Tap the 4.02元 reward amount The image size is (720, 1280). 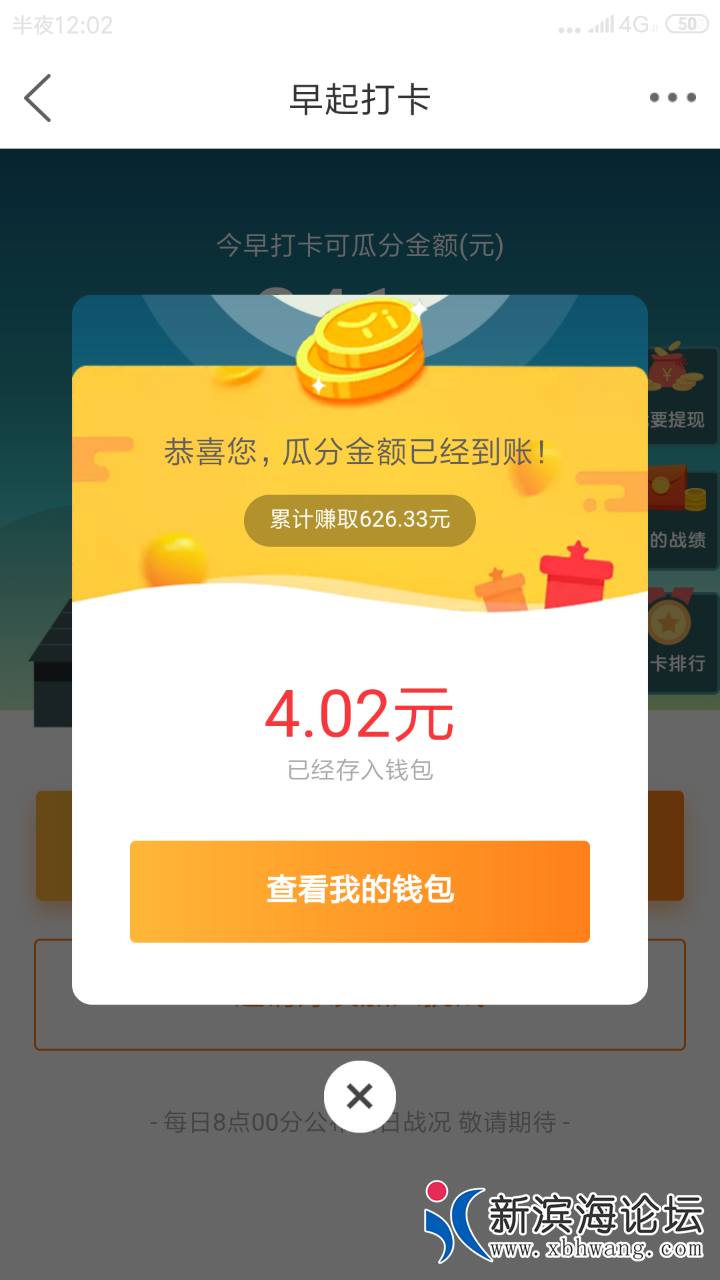(x=360, y=712)
